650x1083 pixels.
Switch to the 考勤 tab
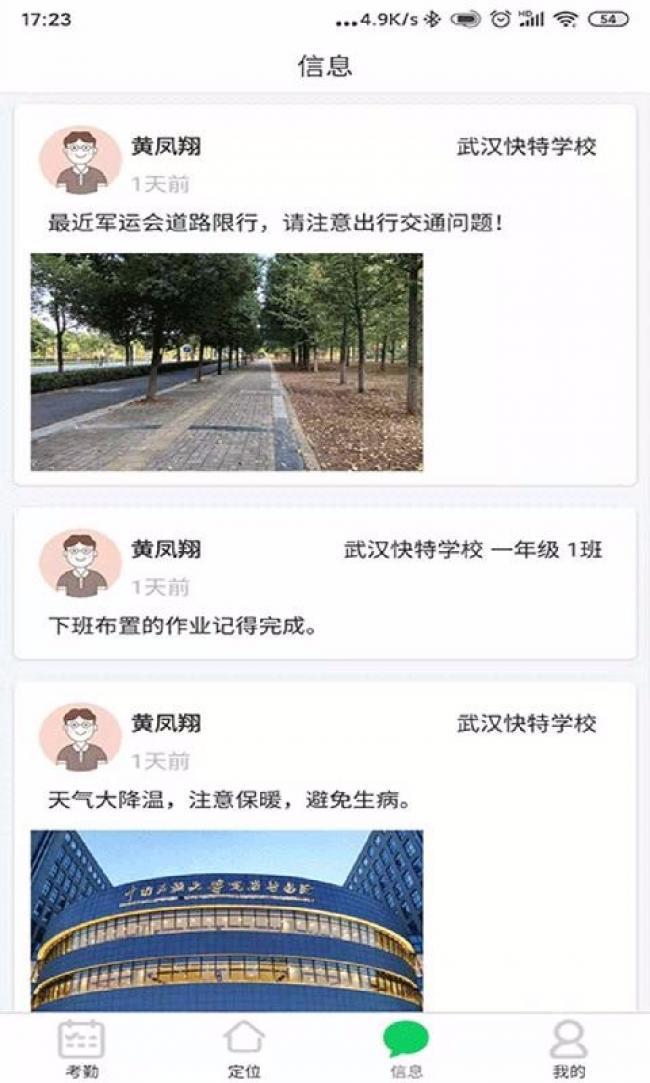pos(82,1048)
